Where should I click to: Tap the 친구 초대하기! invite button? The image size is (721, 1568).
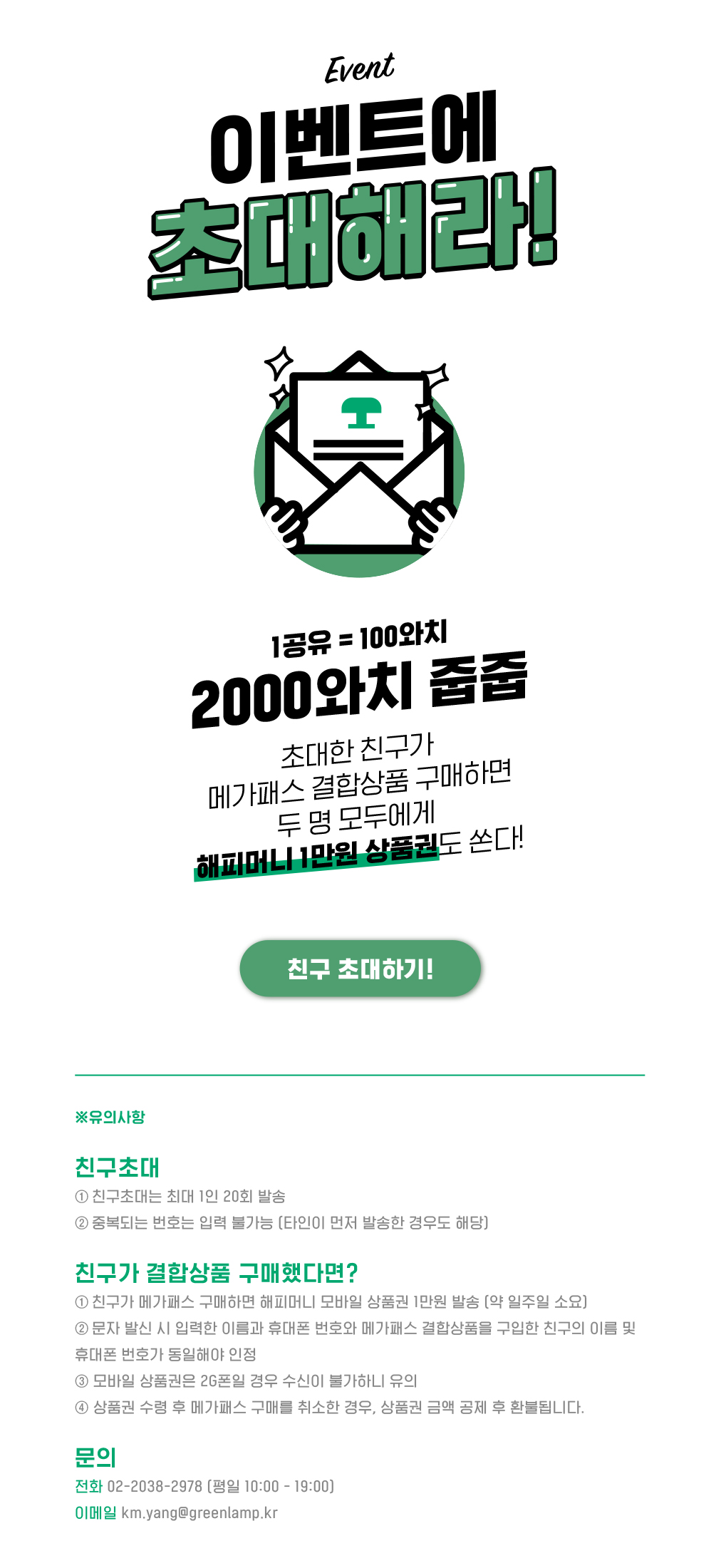pyautogui.click(x=360, y=969)
